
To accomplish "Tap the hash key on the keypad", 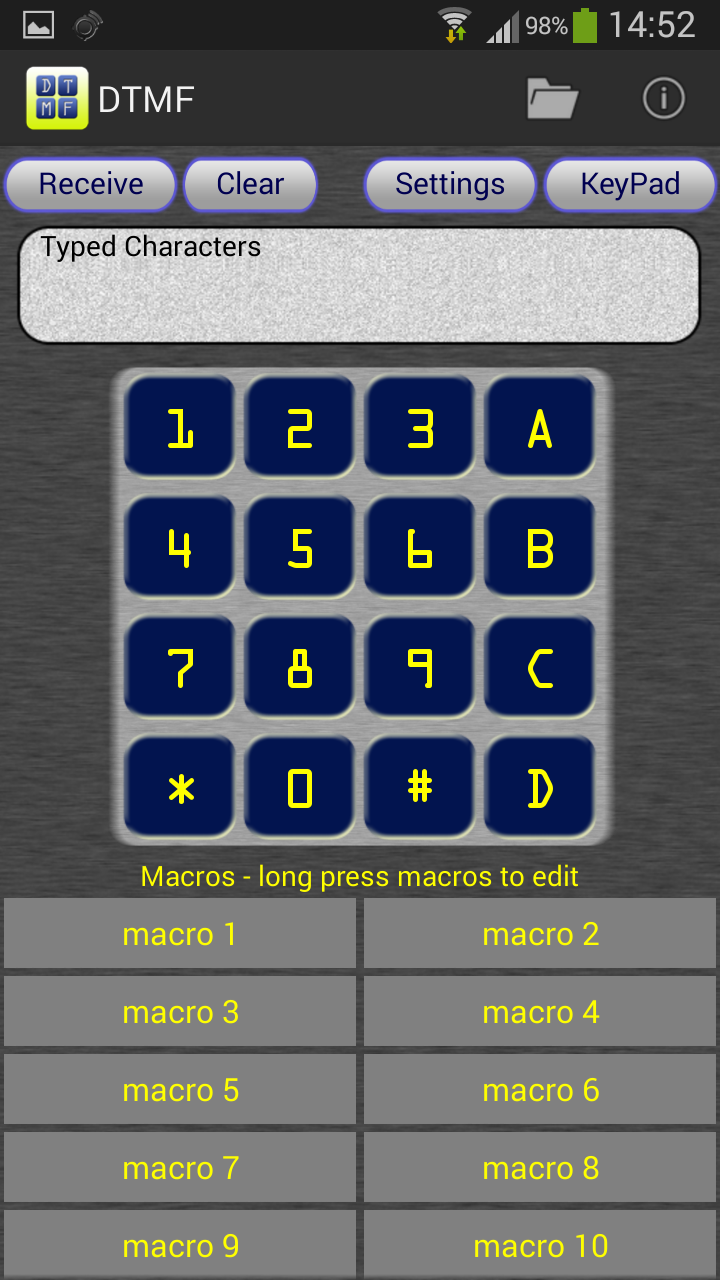I will pyautogui.click(x=420, y=788).
